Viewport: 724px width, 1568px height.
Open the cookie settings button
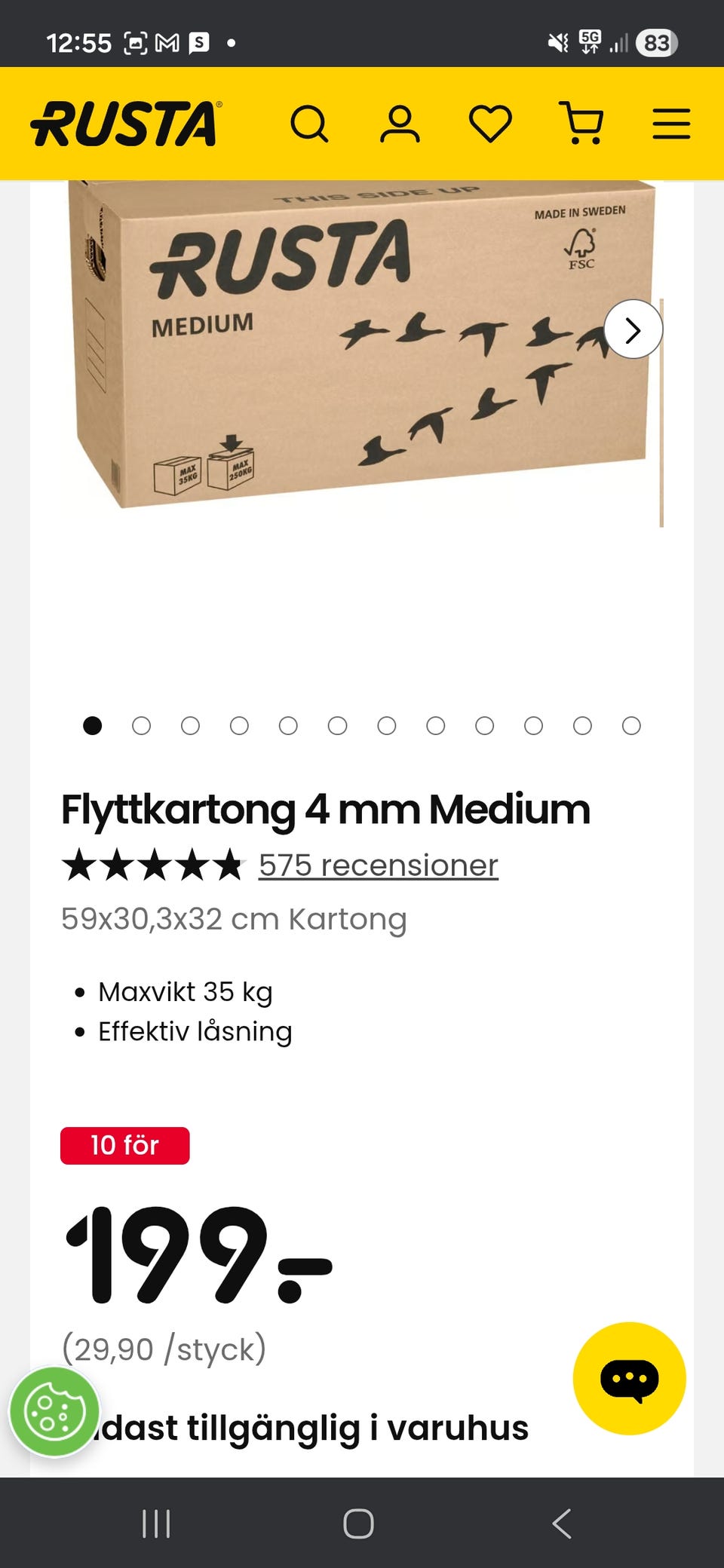[x=54, y=1412]
